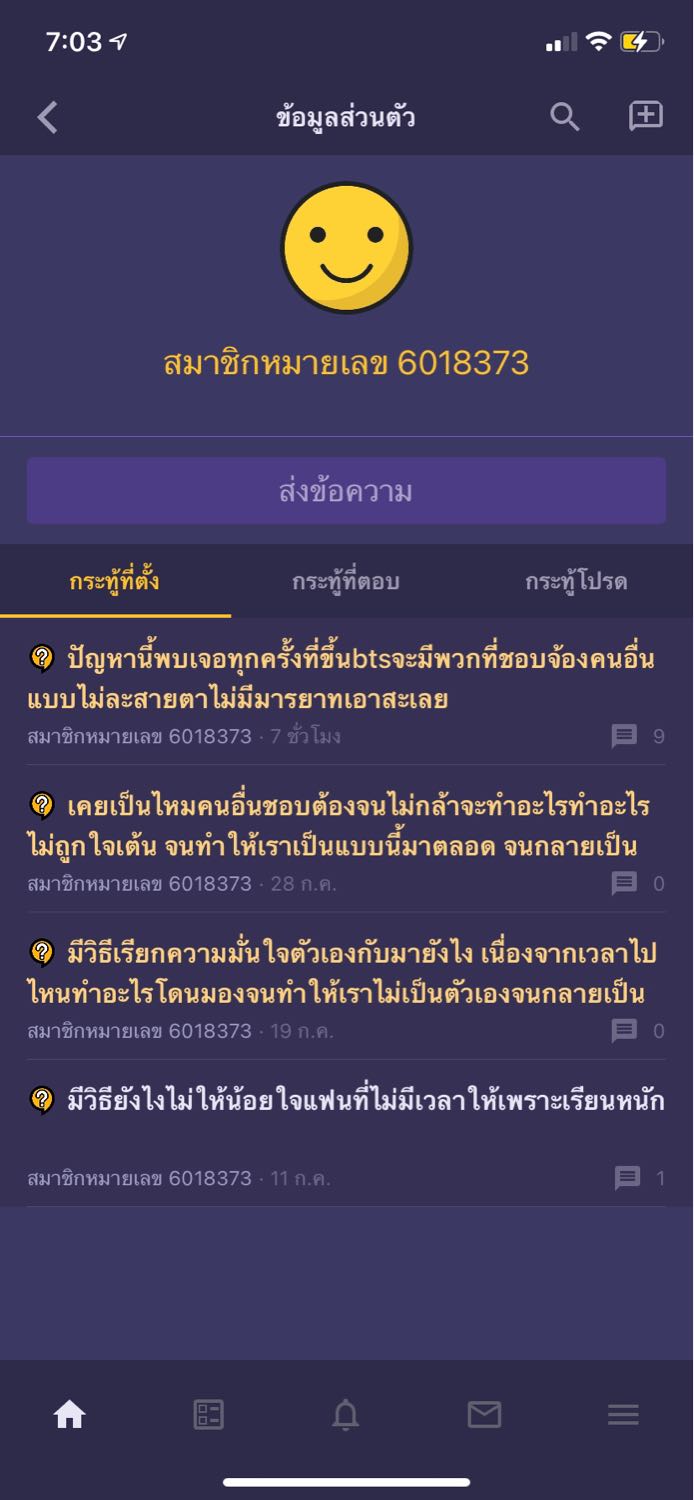
Task: Switch to the กระทู้โปรด tab
Action: 577,581
